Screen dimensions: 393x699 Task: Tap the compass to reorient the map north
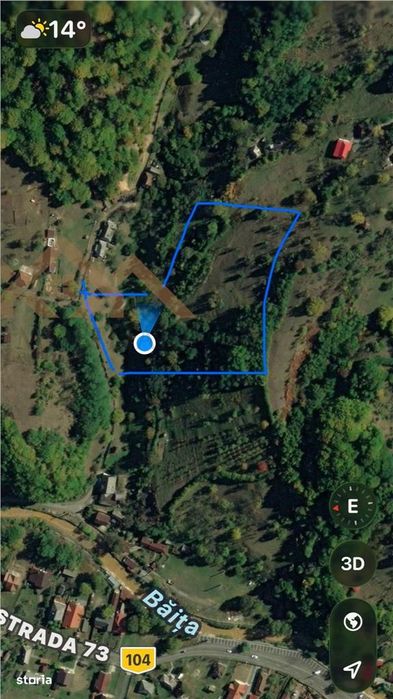tap(353, 506)
